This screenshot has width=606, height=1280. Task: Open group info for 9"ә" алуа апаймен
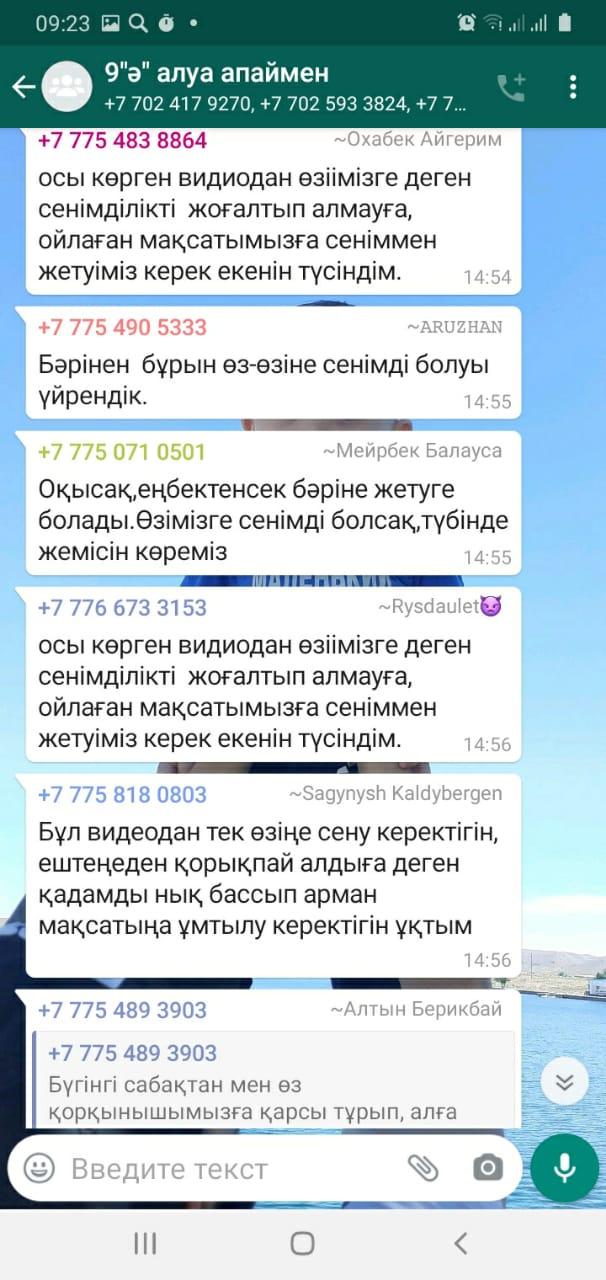coord(285,87)
